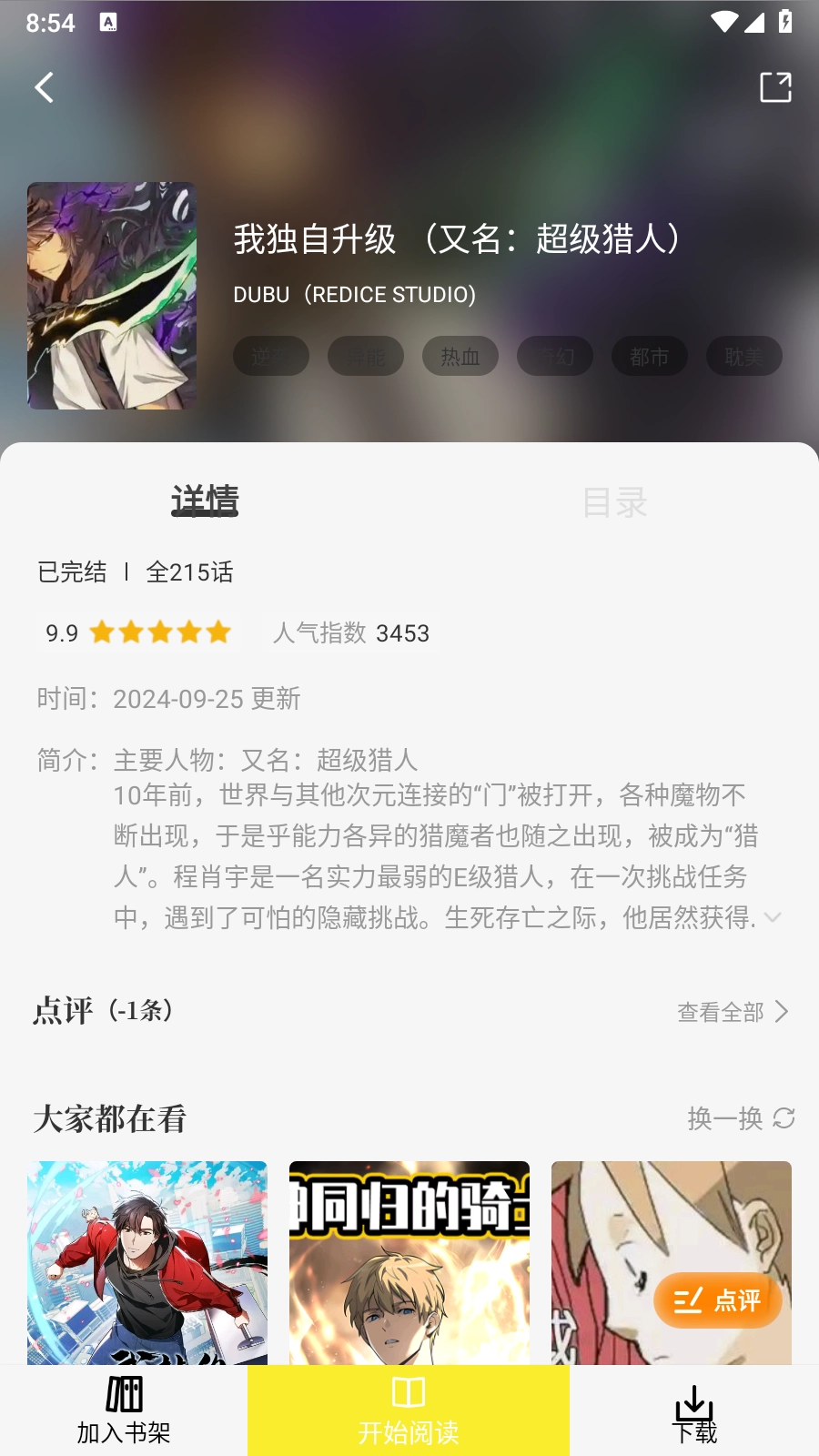The image size is (819, 1456).
Task: Navigate back using the back arrow
Action: pyautogui.click(x=44, y=87)
